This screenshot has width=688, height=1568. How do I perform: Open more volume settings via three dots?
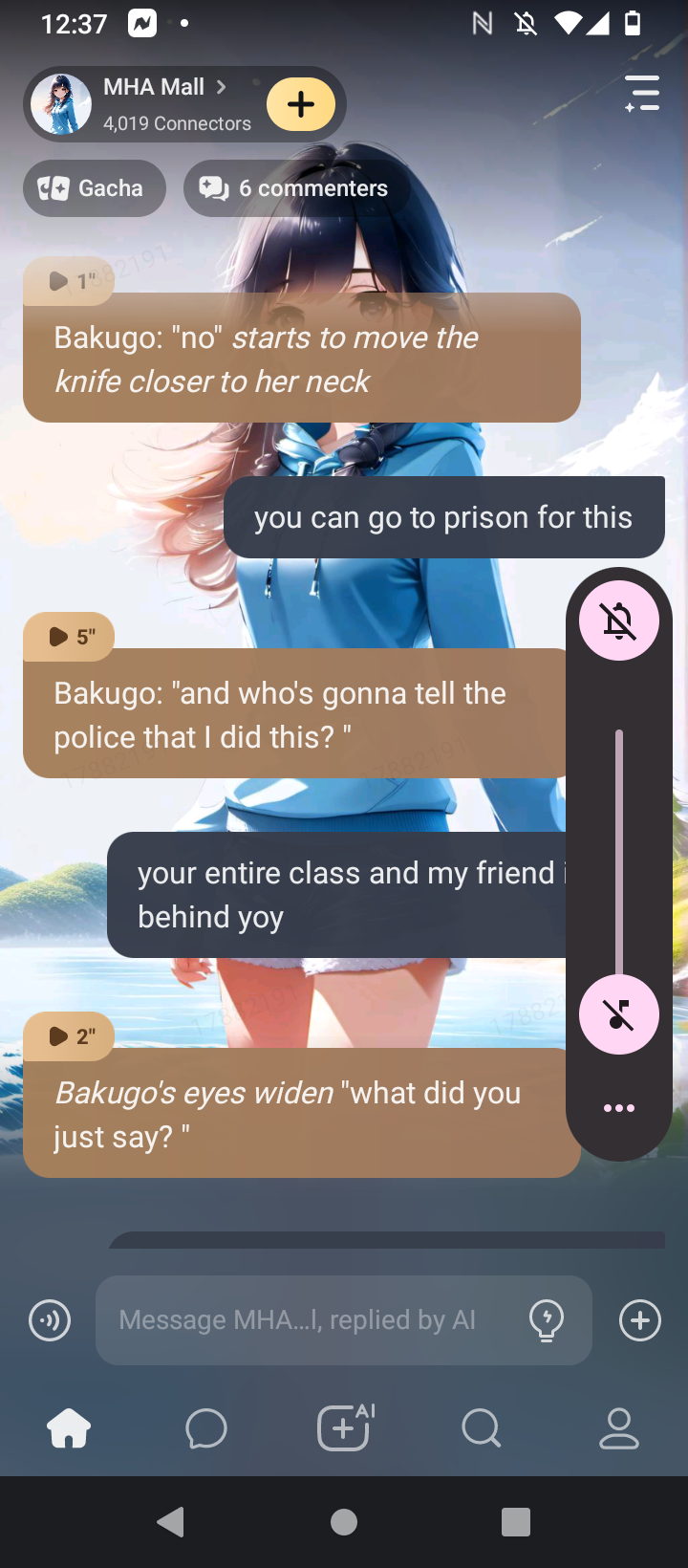tap(619, 1108)
